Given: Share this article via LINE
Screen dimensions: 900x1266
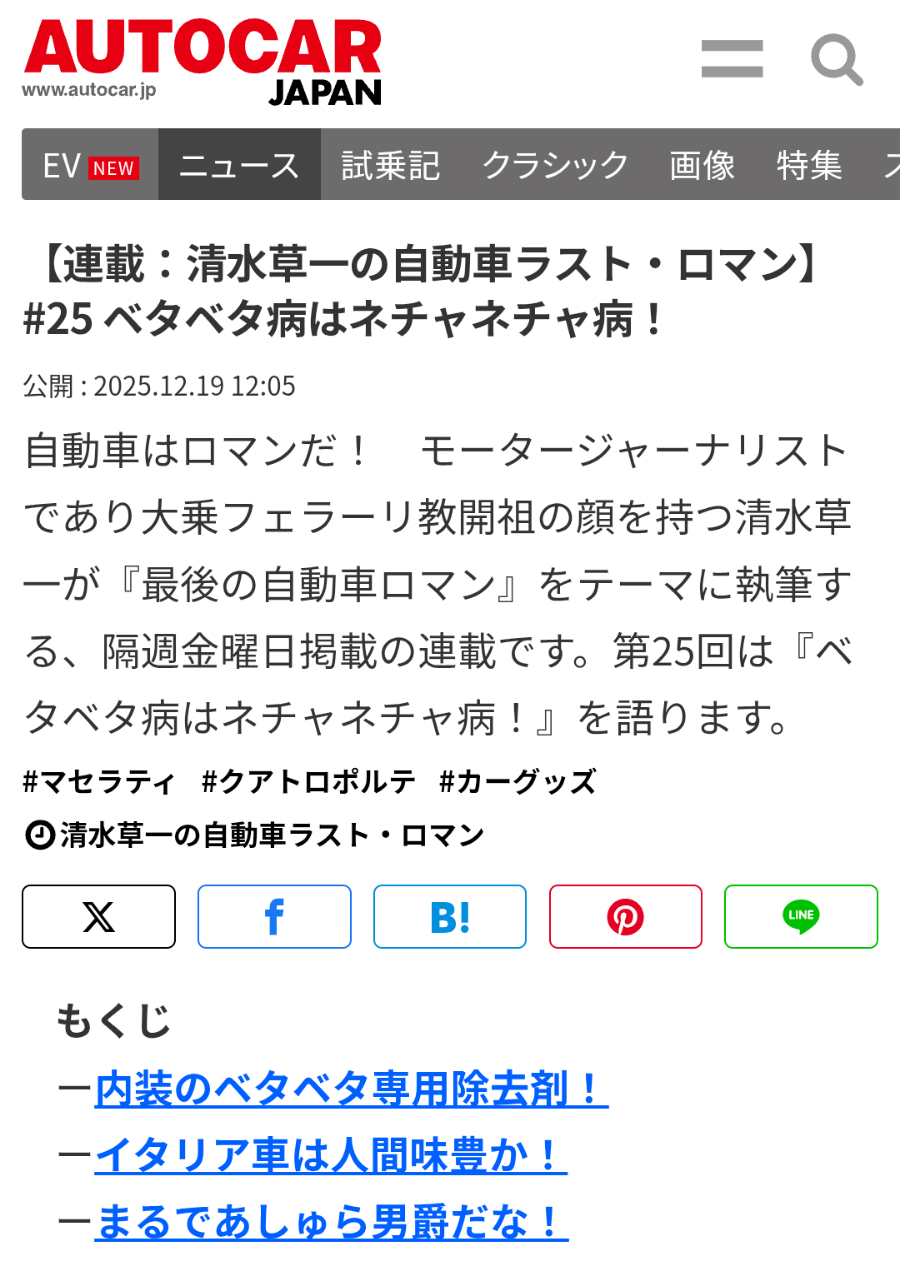Looking at the screenshot, I should (801, 916).
